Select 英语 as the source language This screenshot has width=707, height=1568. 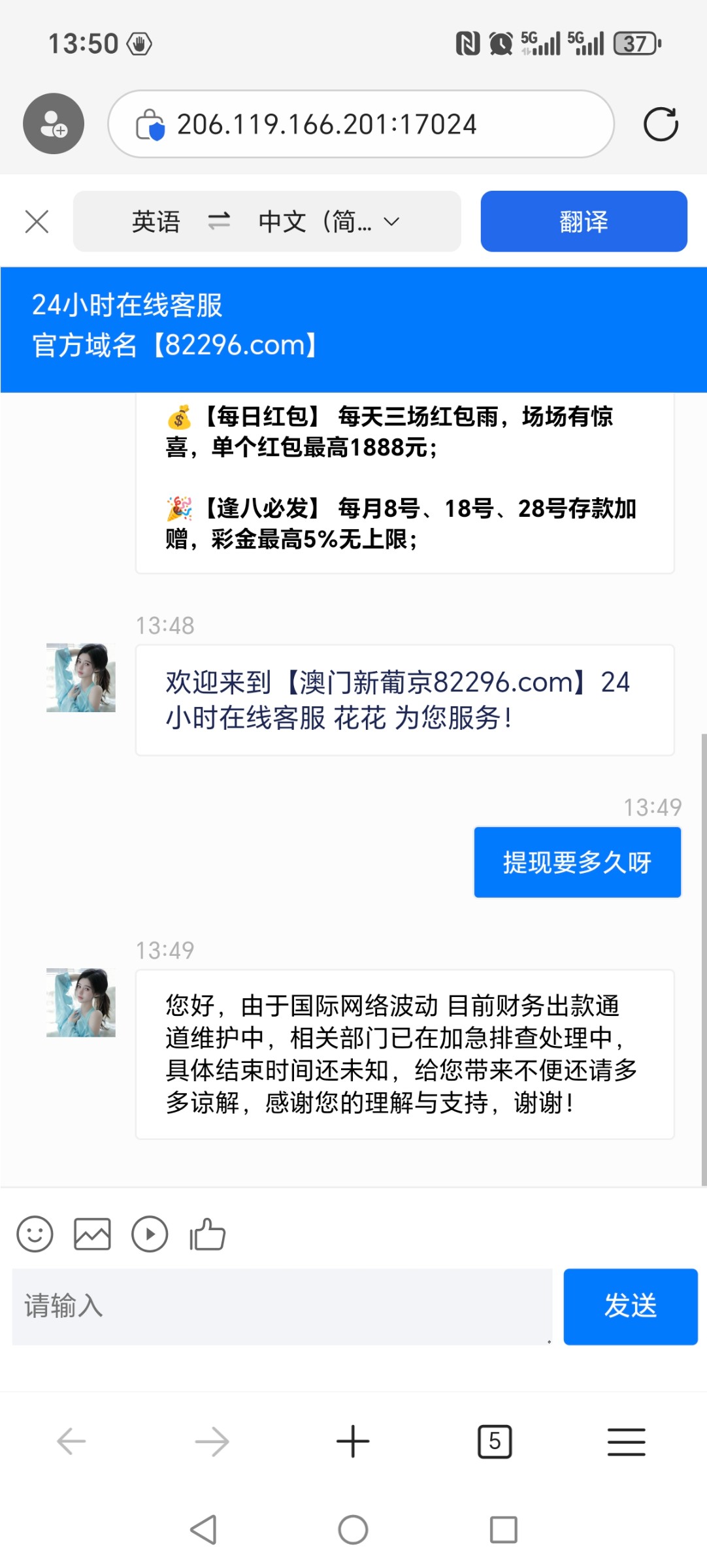point(156,221)
